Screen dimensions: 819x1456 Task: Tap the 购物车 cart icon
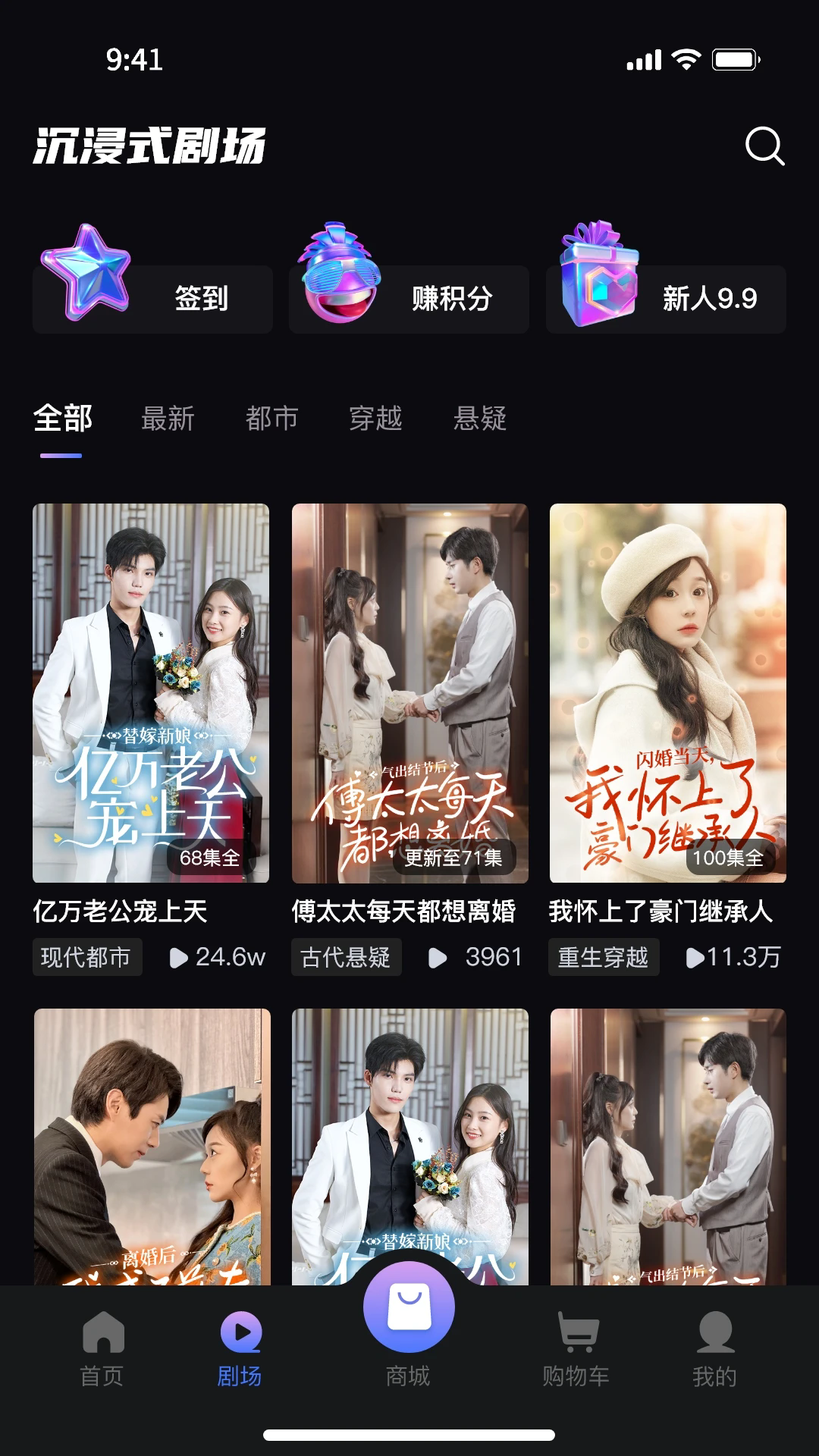click(x=576, y=1333)
